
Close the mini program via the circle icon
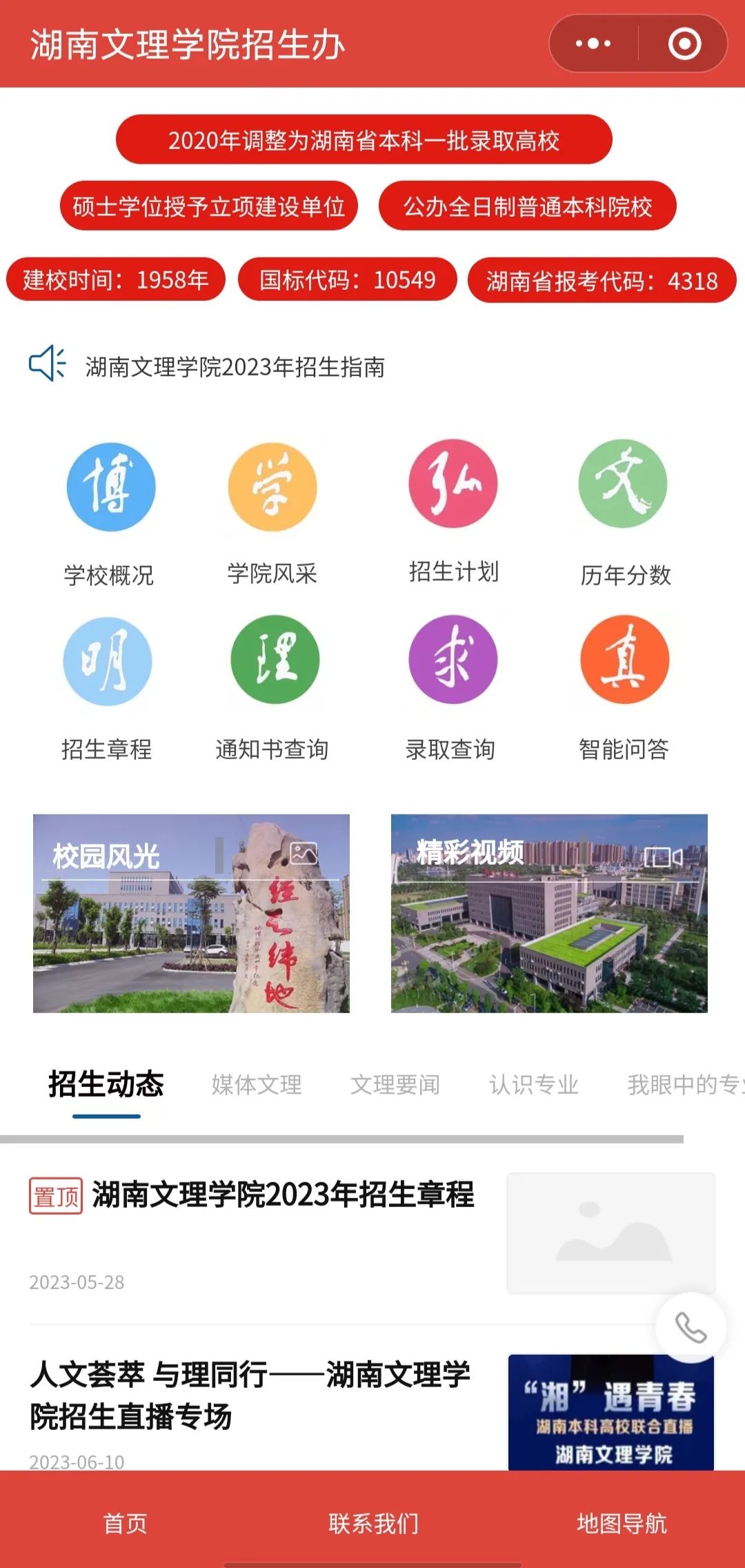coord(684,44)
